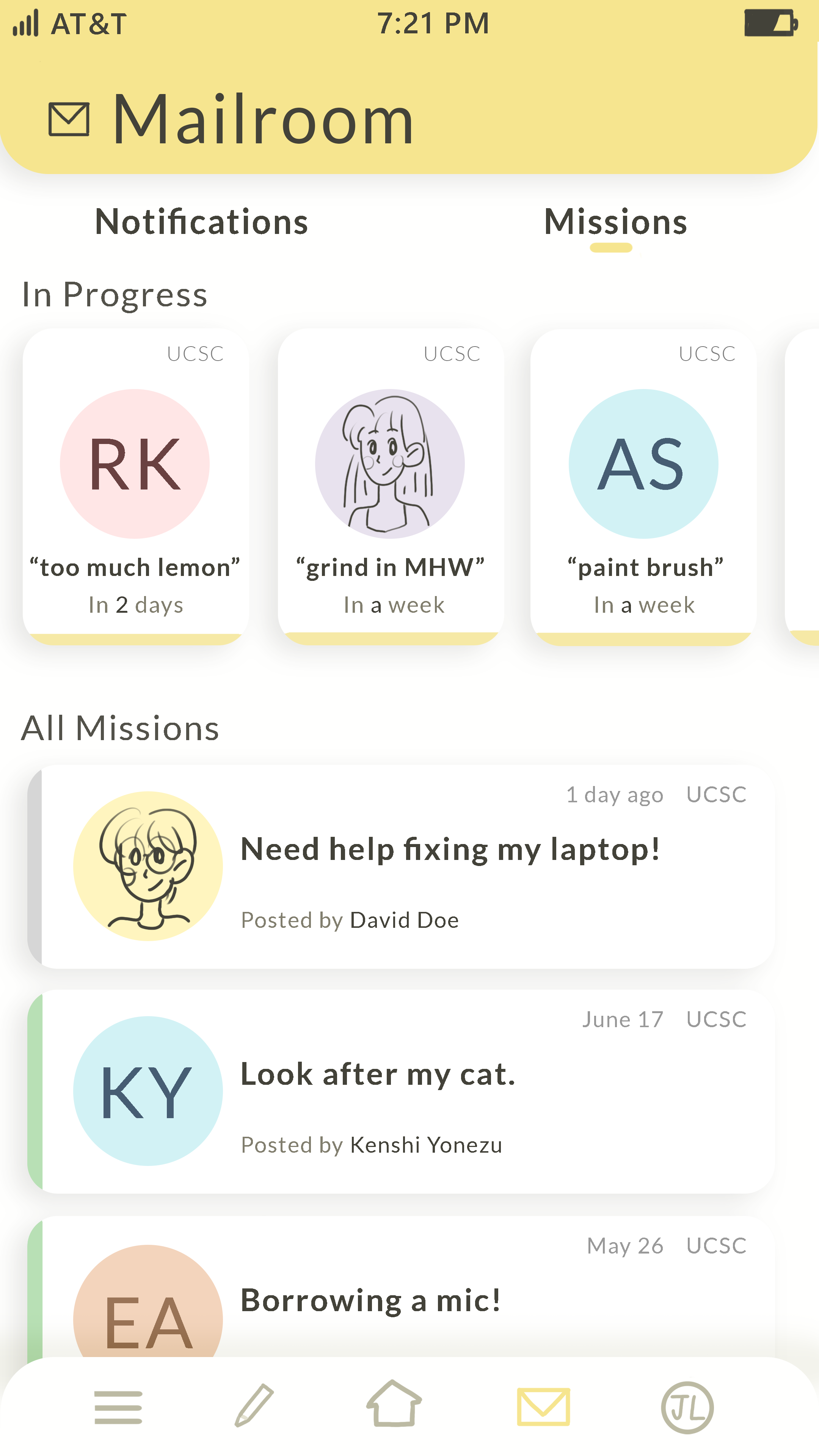Go to the home screen icon
This screenshot has height=1456, width=819.
(394, 1403)
